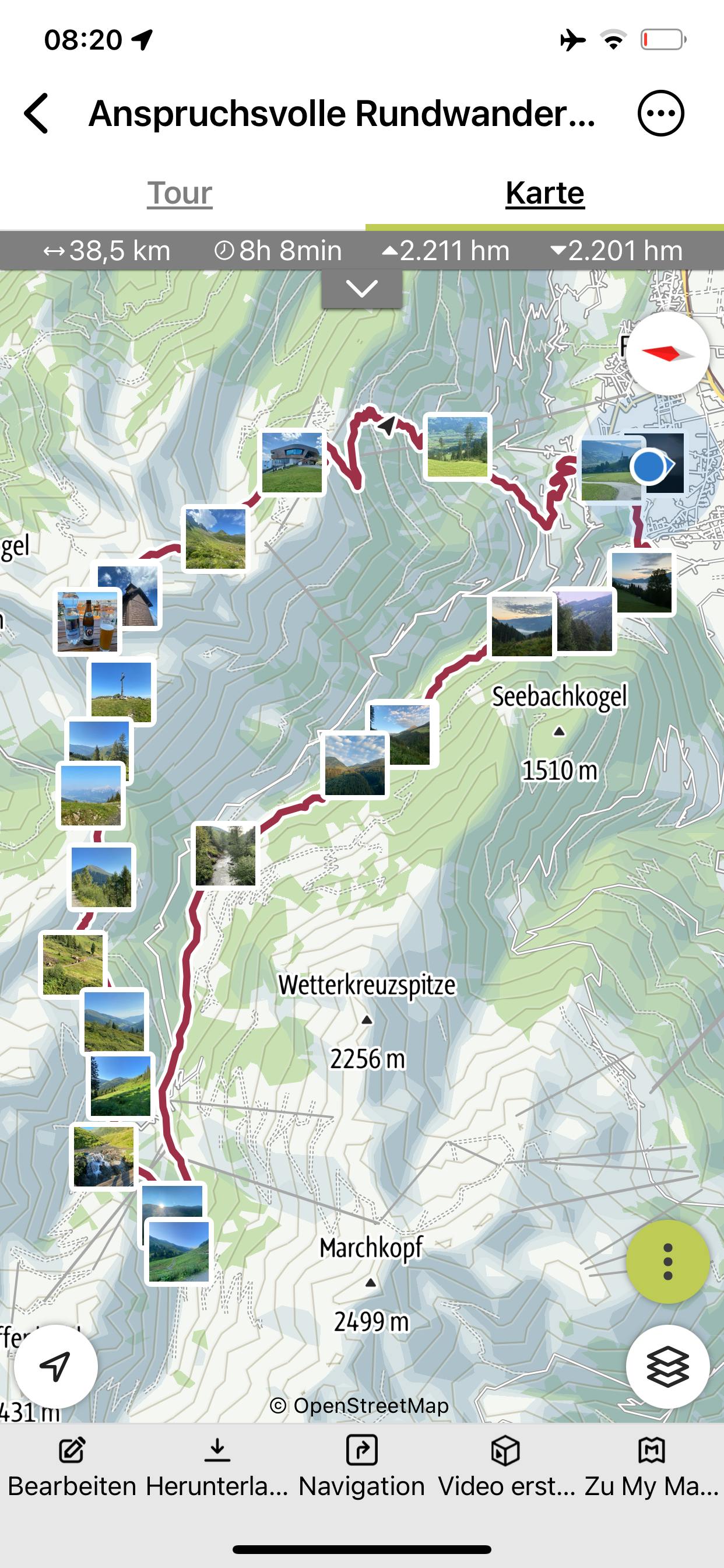This screenshot has height=1568, width=724.
Task: Center the map on my location
Action: [x=56, y=1366]
